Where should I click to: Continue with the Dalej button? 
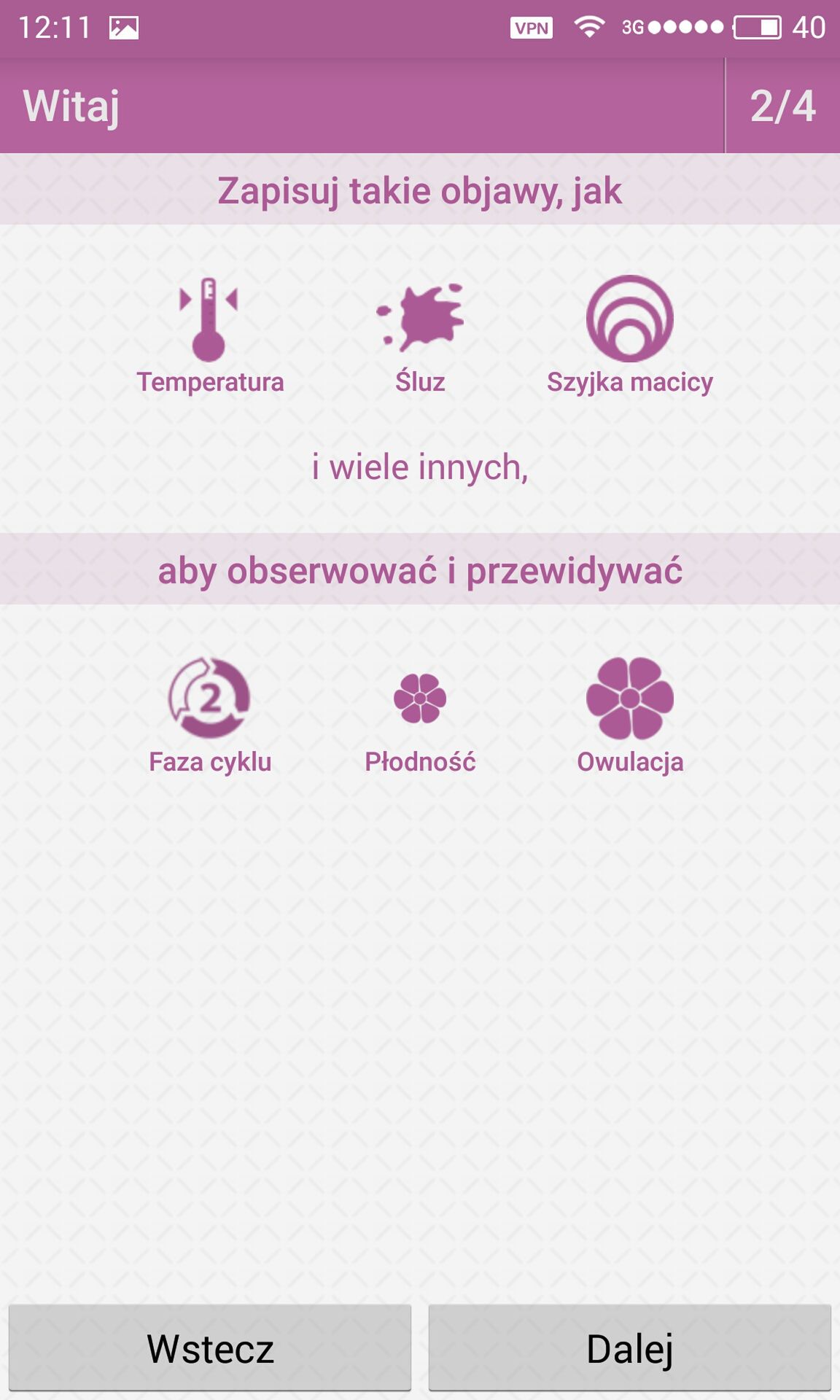tap(630, 1347)
